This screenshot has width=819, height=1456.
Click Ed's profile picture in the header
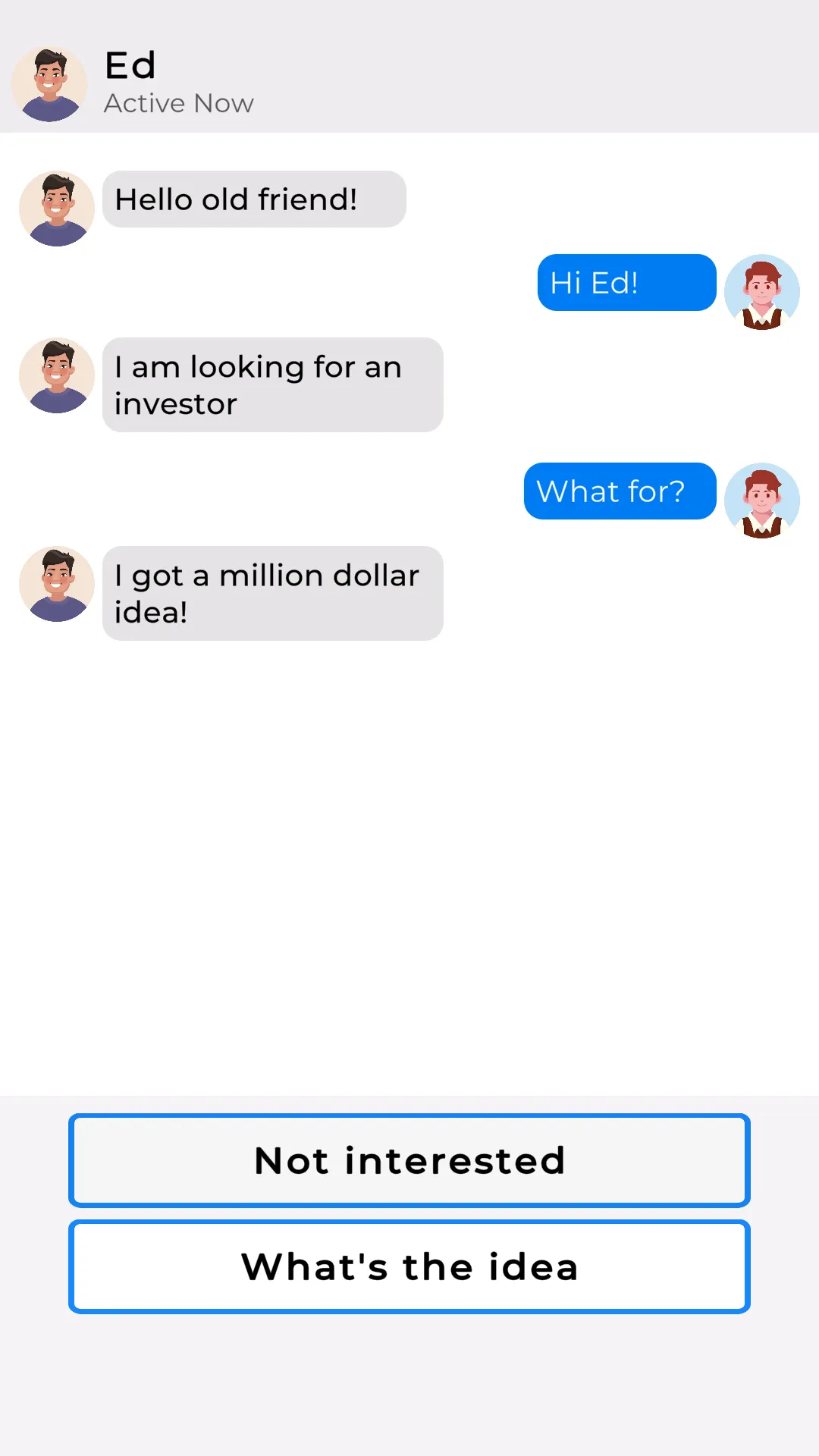coord(49,83)
